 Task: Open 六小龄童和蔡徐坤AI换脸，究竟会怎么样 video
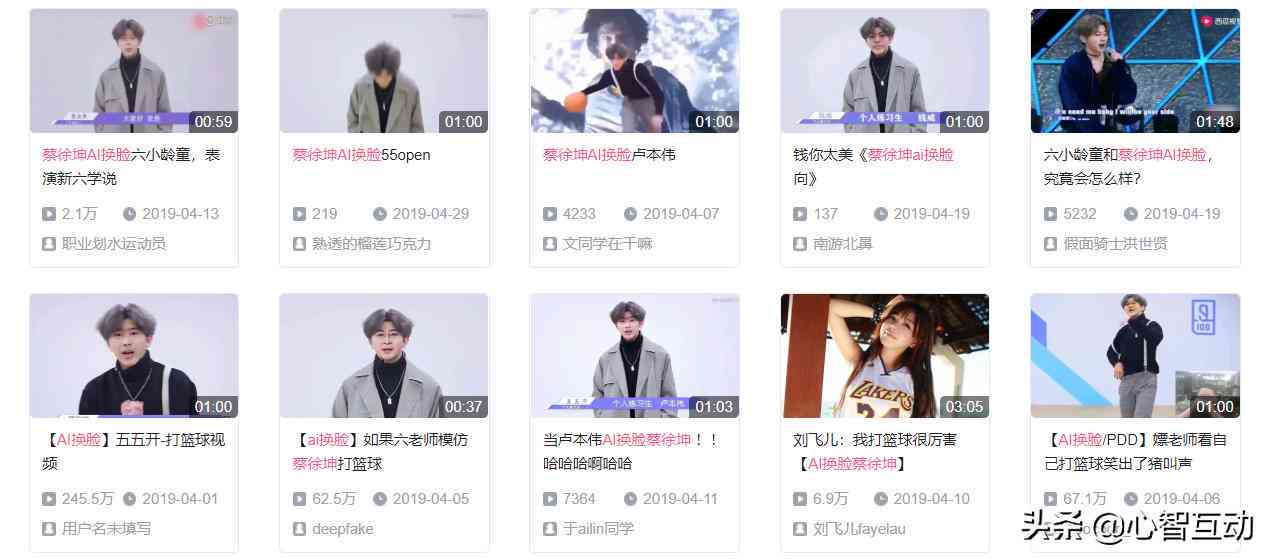click(x=1135, y=71)
